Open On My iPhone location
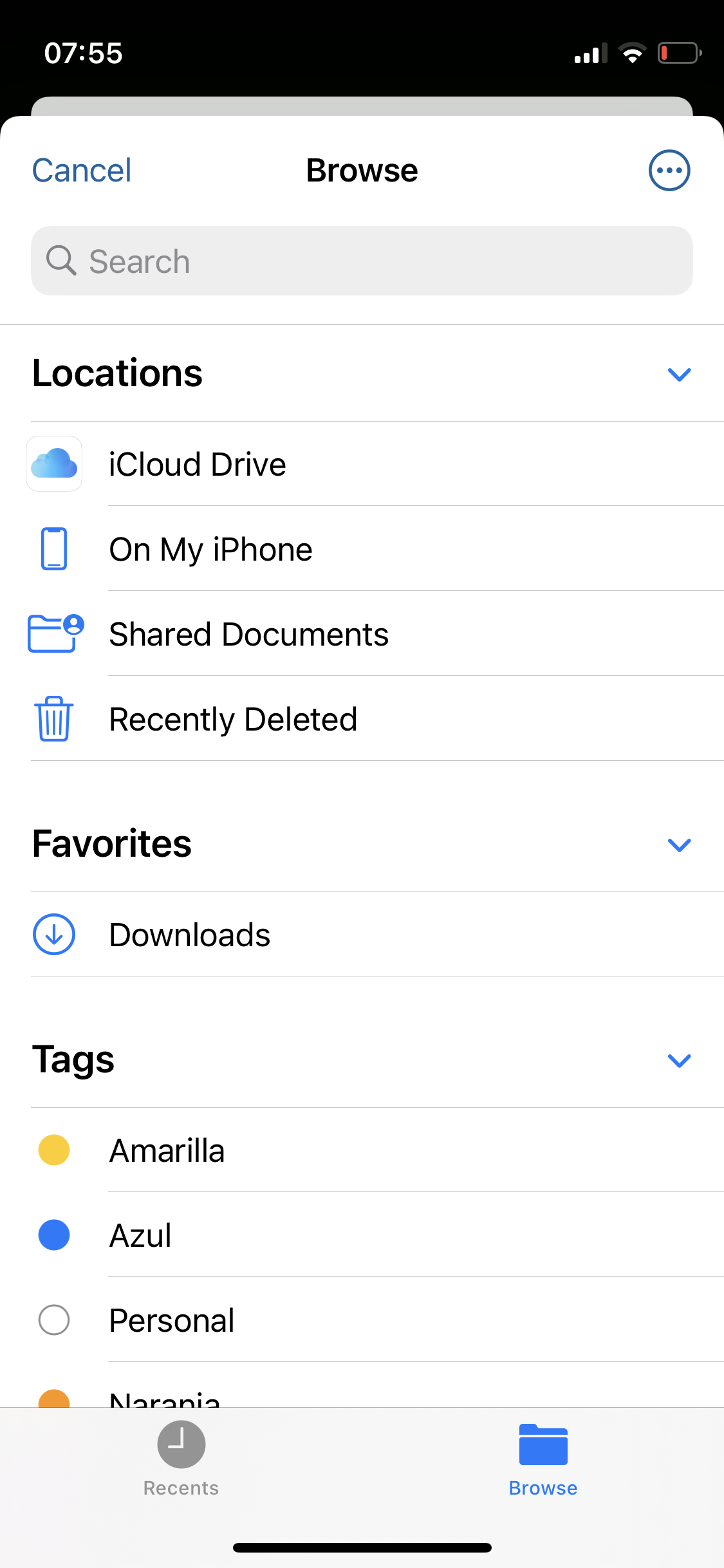724x1568 pixels. click(210, 549)
